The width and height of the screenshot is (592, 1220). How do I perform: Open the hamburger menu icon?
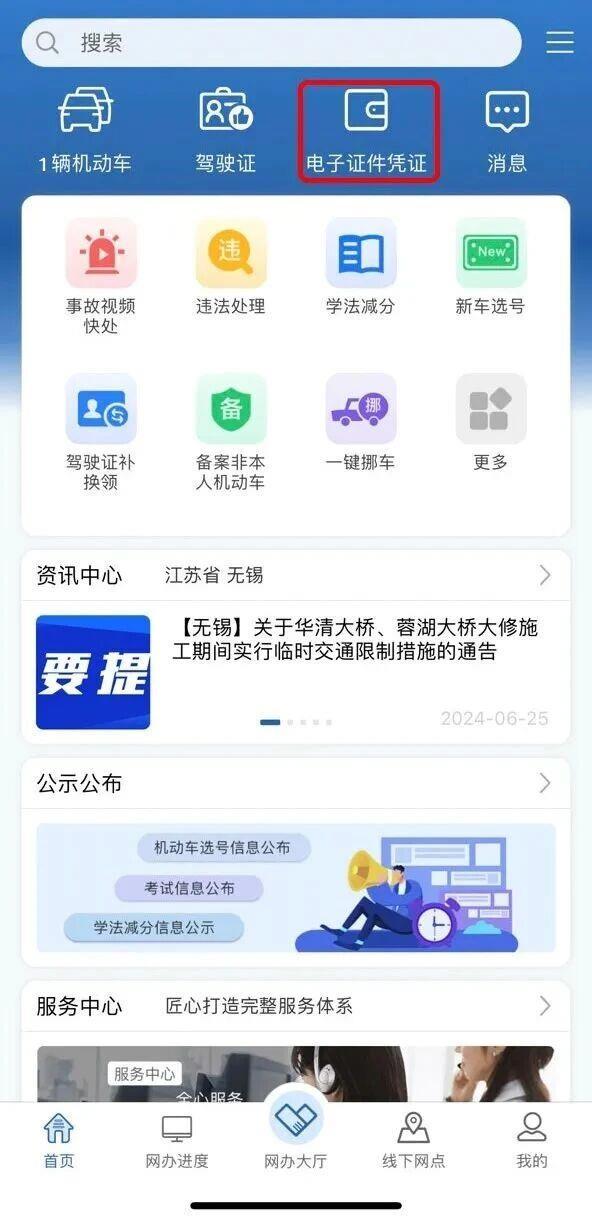[560, 43]
